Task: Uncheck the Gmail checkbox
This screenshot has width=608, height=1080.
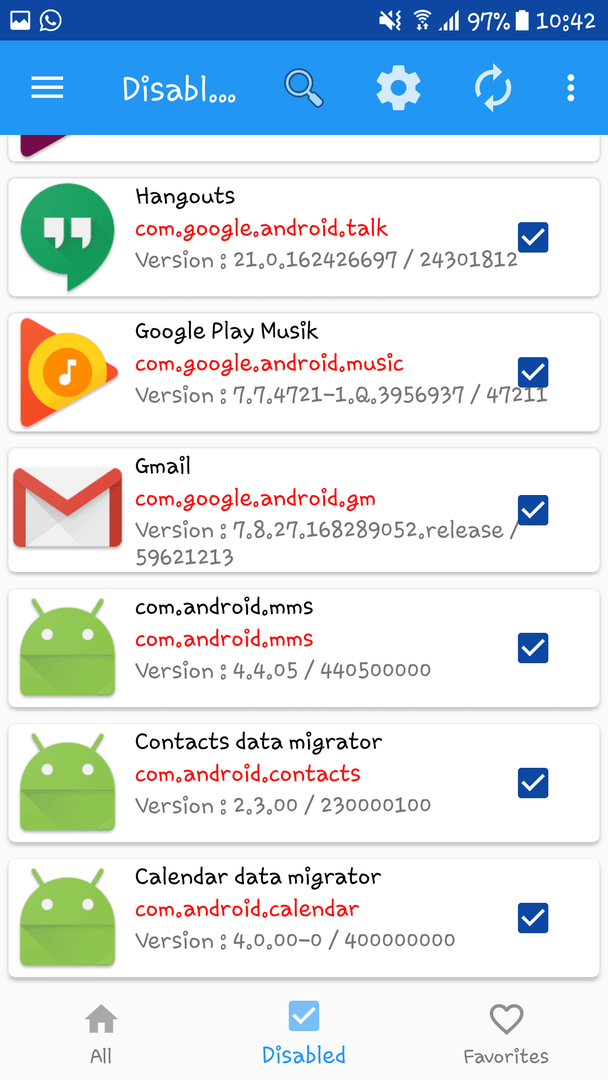Action: [533, 510]
